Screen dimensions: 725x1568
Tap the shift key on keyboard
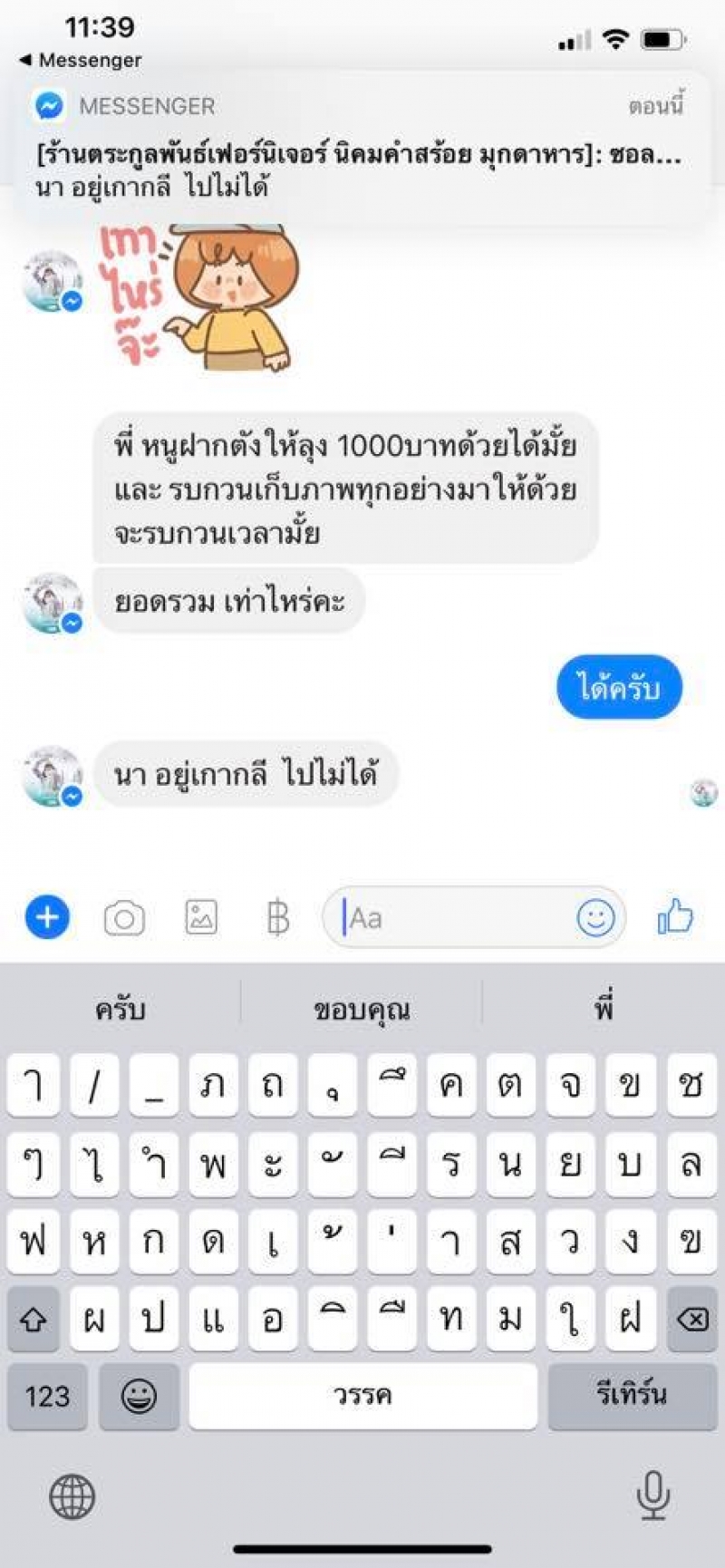[x=34, y=1320]
